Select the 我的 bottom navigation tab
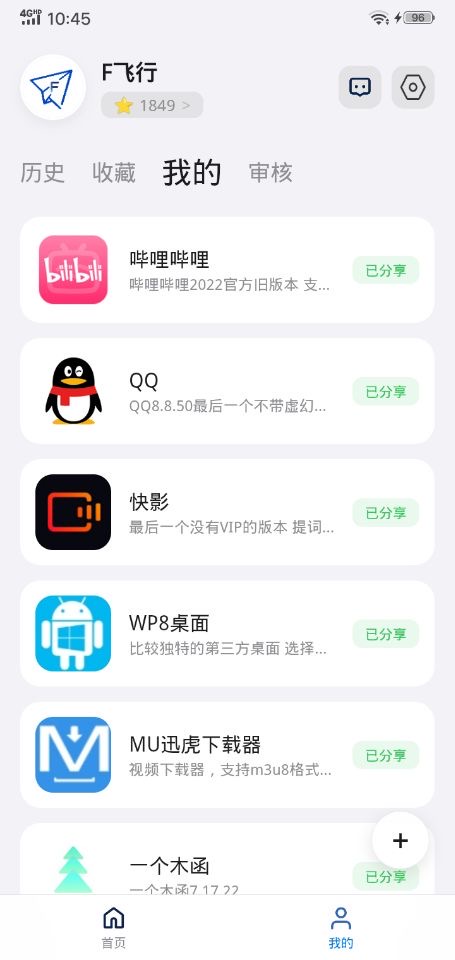The height and width of the screenshot is (960, 455). click(x=341, y=928)
